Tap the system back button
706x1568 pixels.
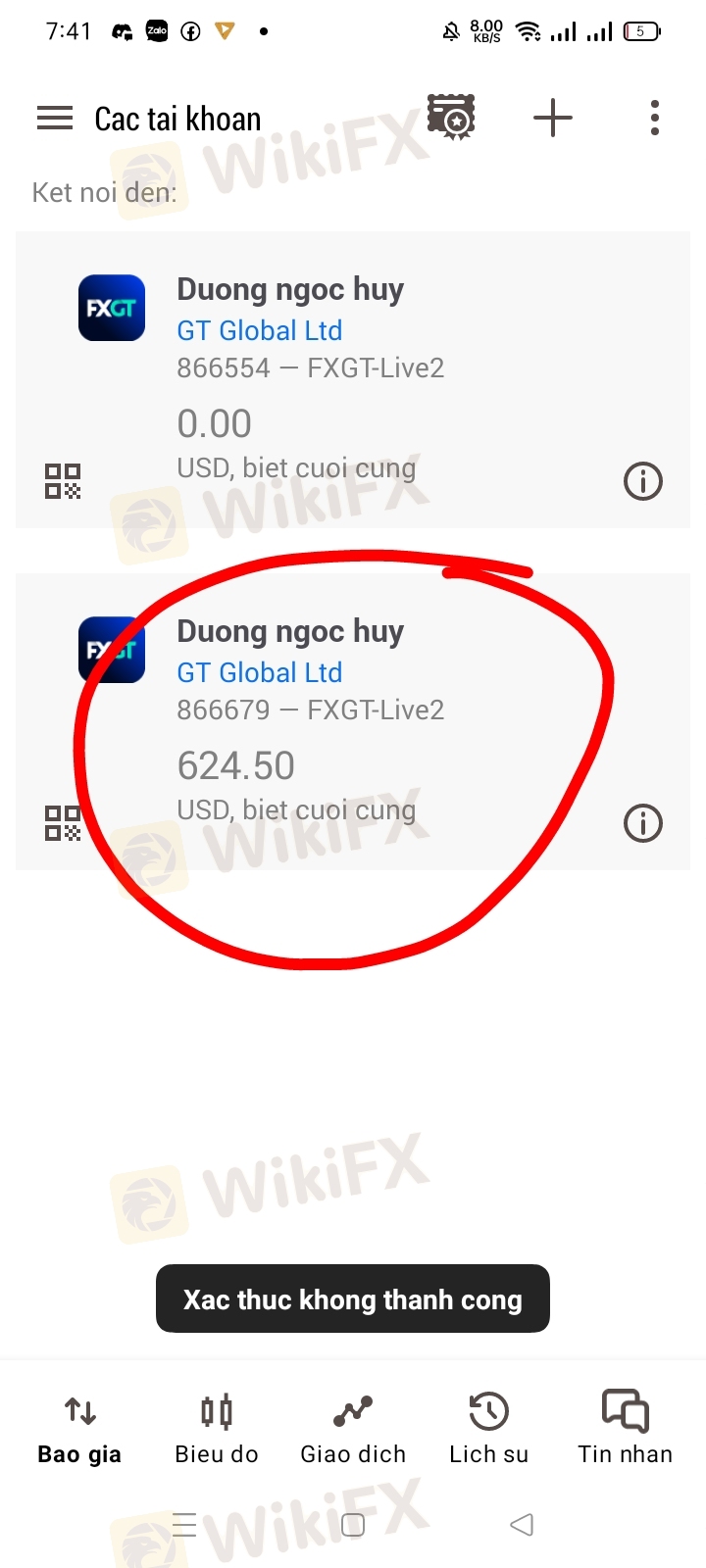(x=522, y=1525)
